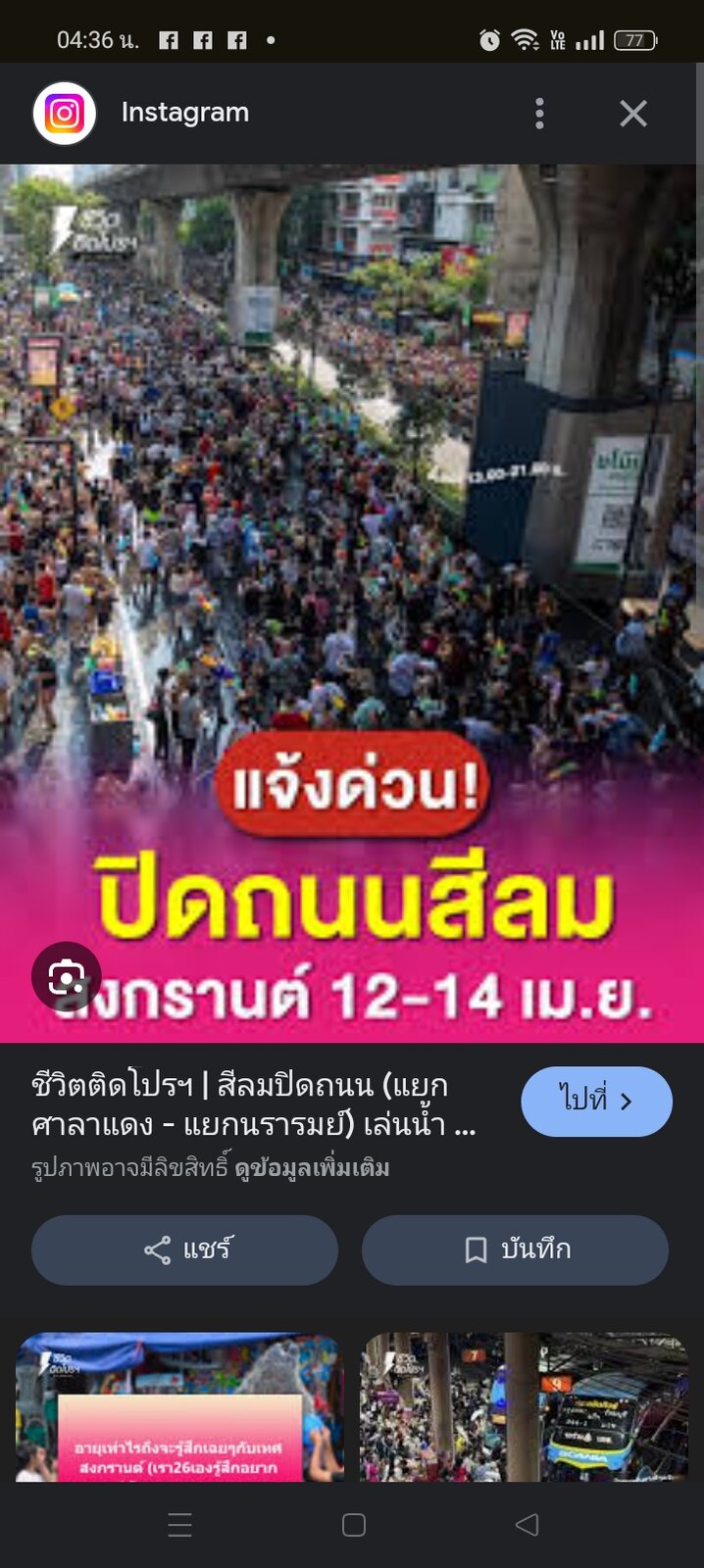704x1568 pixels.
Task: Search this image with Lens icon
Action: pyautogui.click(x=66, y=977)
